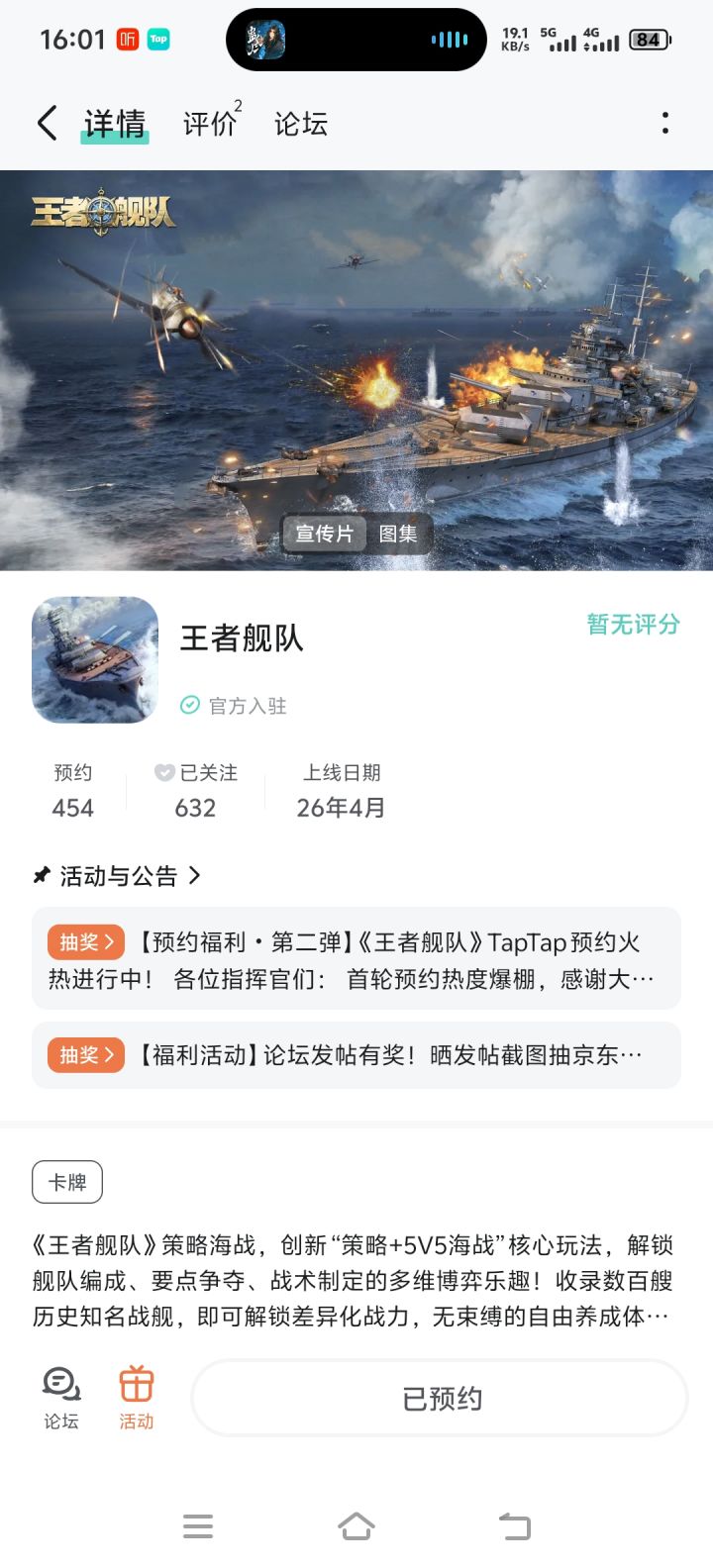Viewport: 713px width, 1568px height.
Task: Open the 活动 gift icon
Action: click(x=137, y=1398)
